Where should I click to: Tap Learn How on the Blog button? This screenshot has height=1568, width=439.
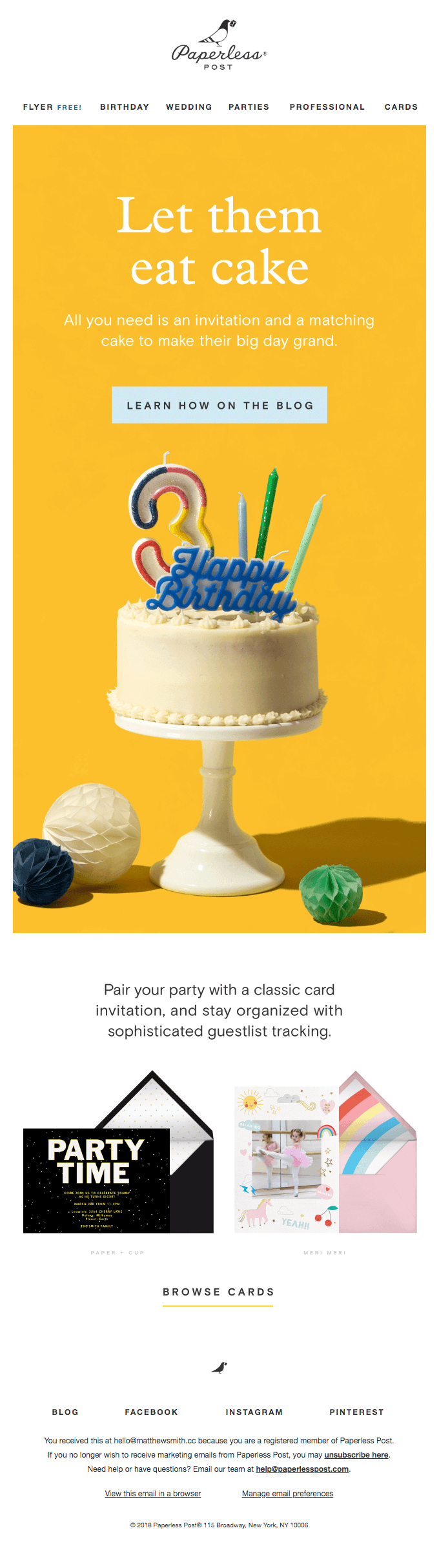(219, 405)
